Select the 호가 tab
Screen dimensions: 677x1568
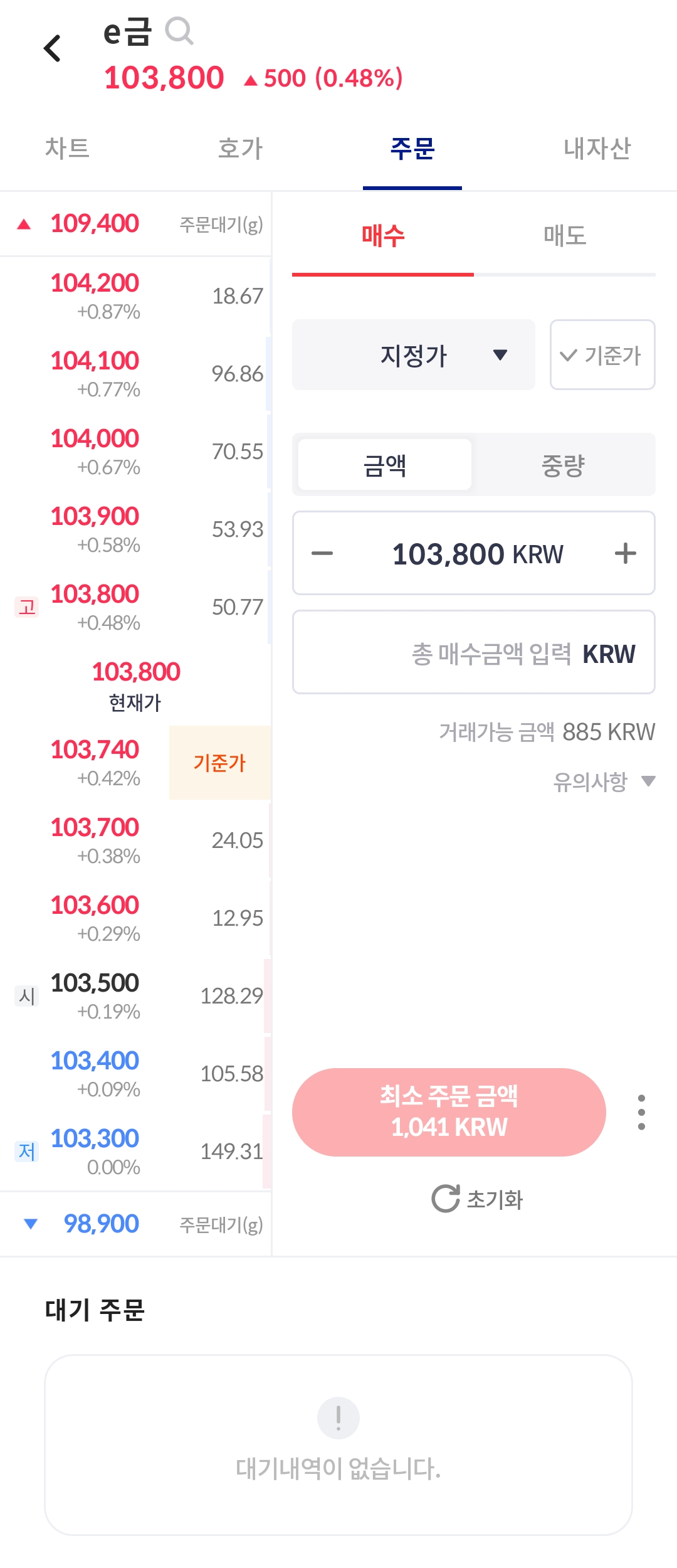[240, 149]
